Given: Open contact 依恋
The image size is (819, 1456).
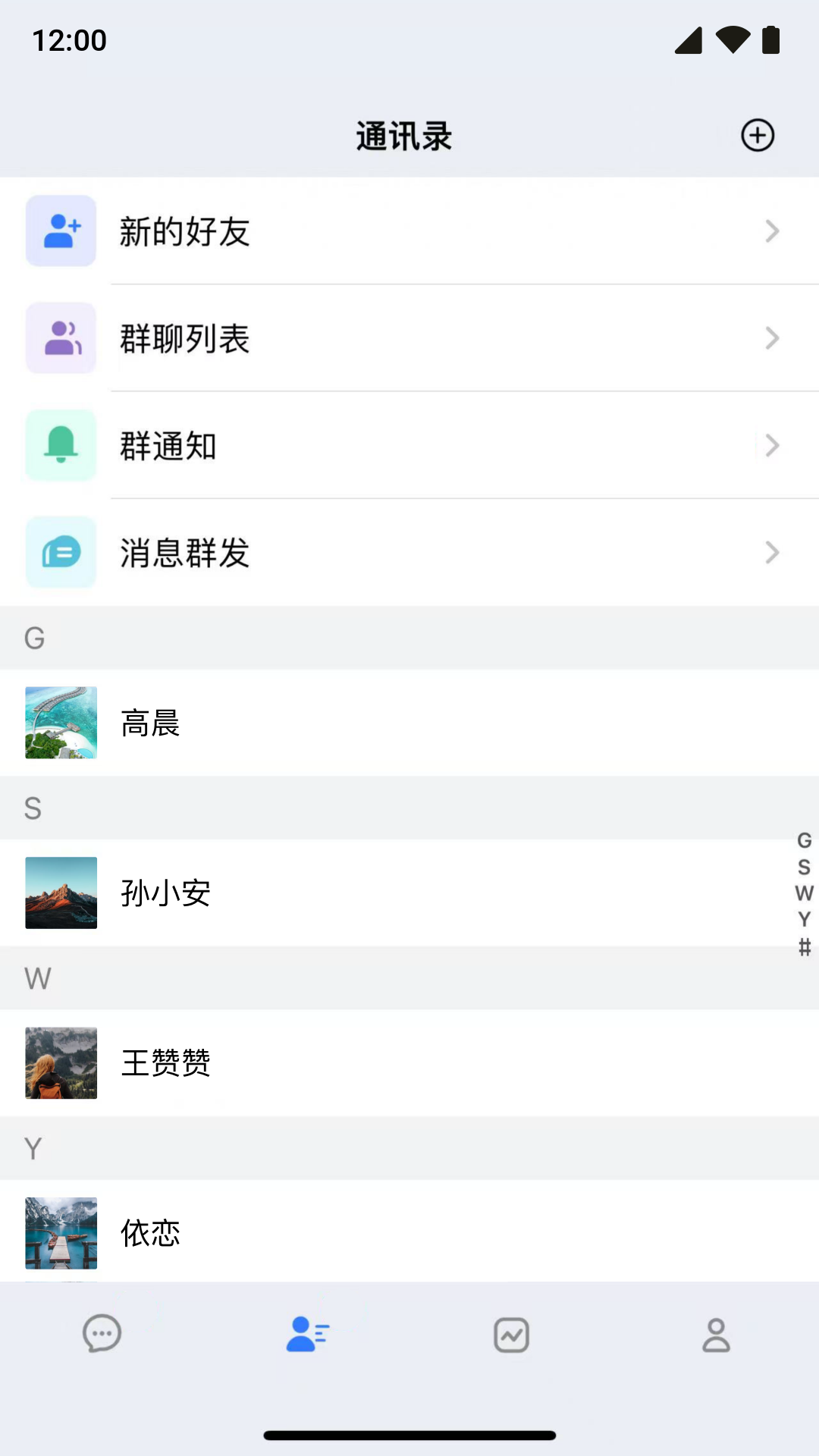Looking at the screenshot, I should [x=409, y=1232].
